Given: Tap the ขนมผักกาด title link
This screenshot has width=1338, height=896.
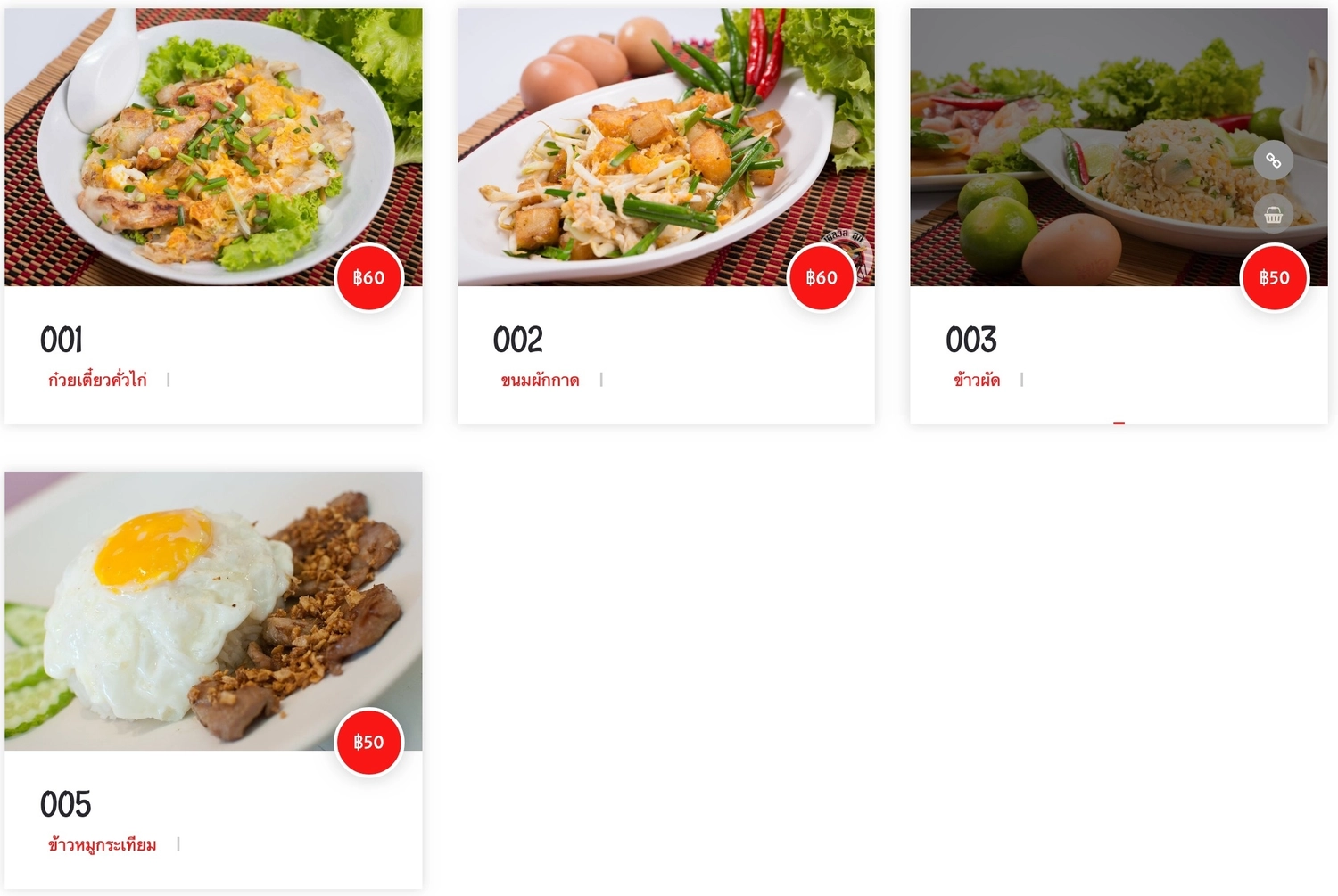Looking at the screenshot, I should click(x=540, y=381).
